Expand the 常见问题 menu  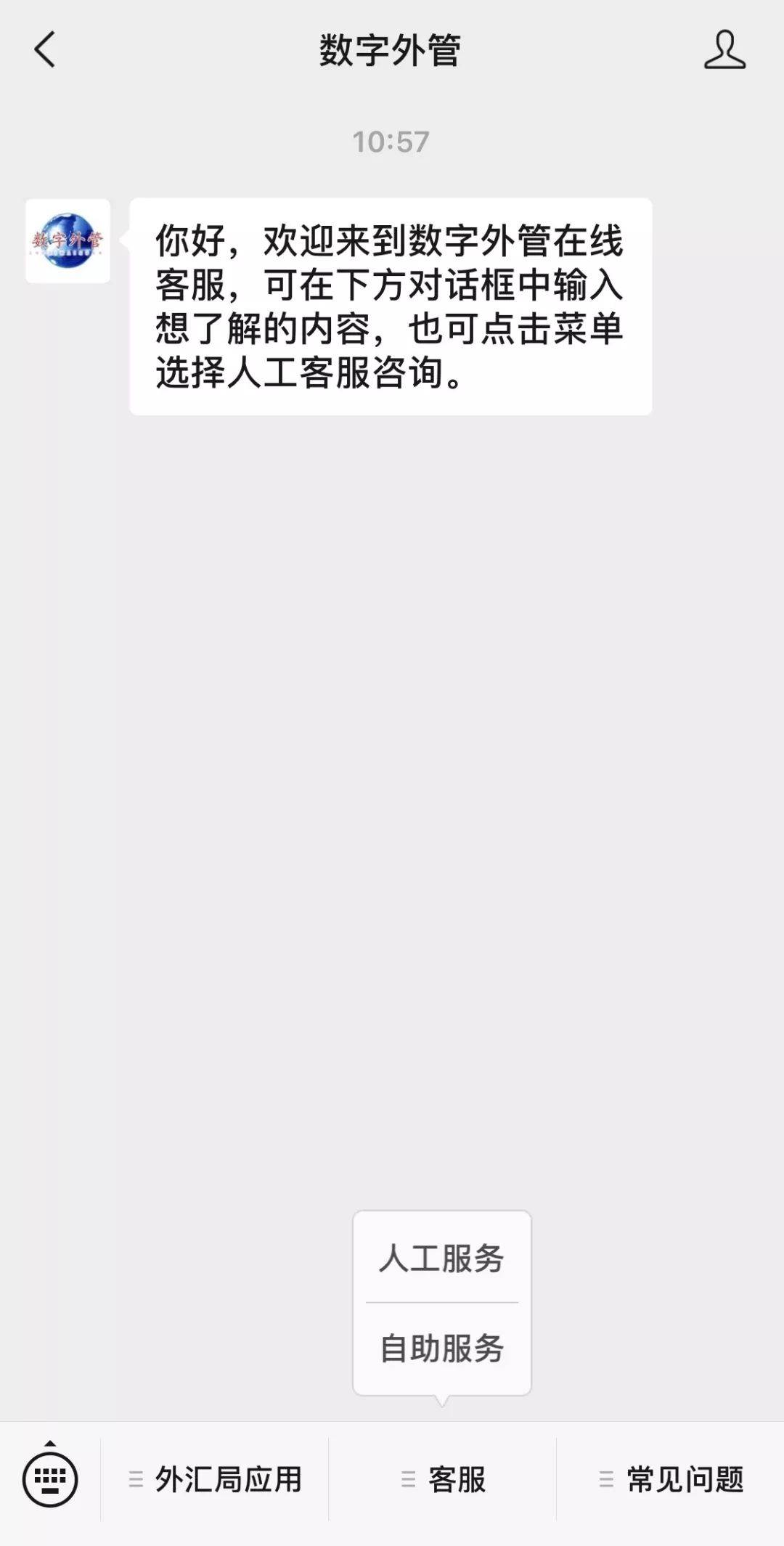671,1479
